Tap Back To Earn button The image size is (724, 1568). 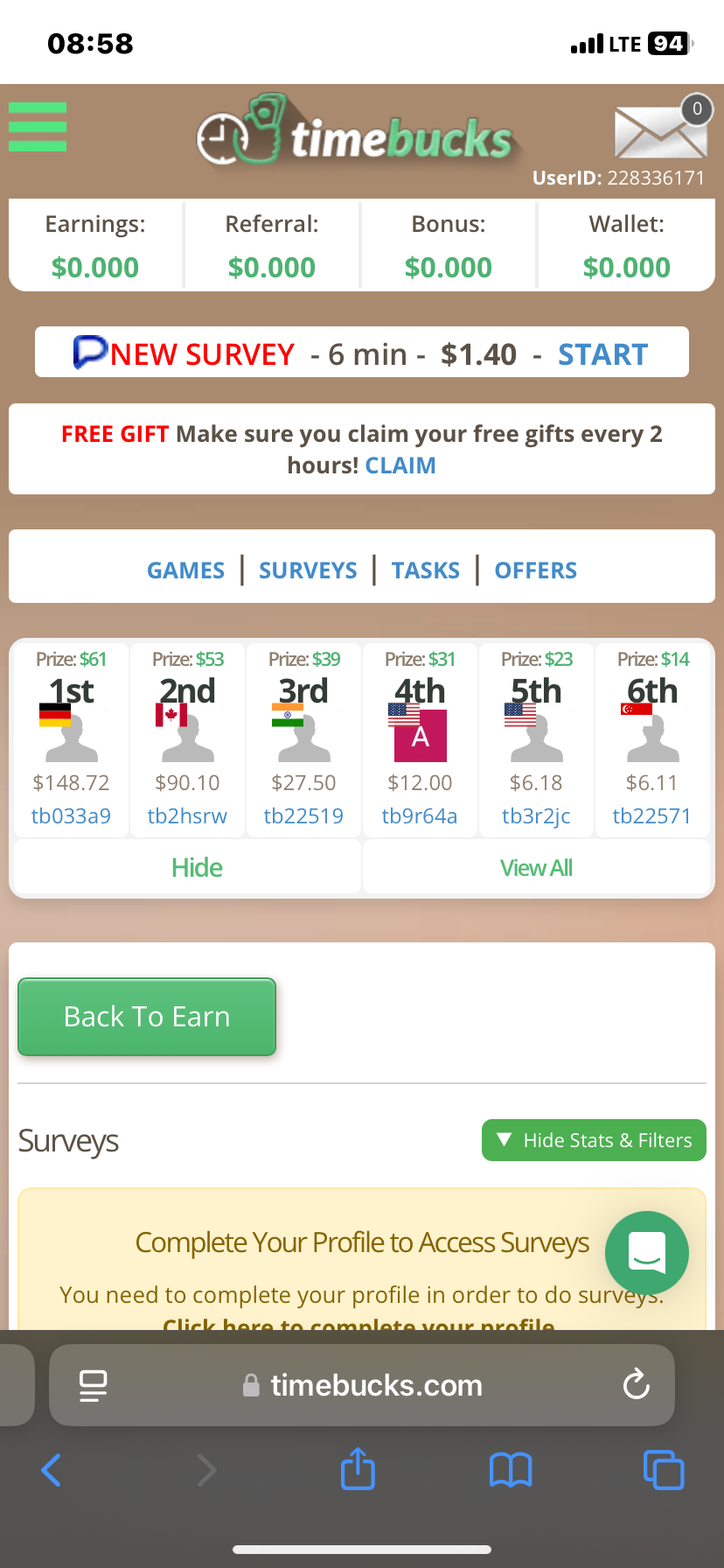147,1017
